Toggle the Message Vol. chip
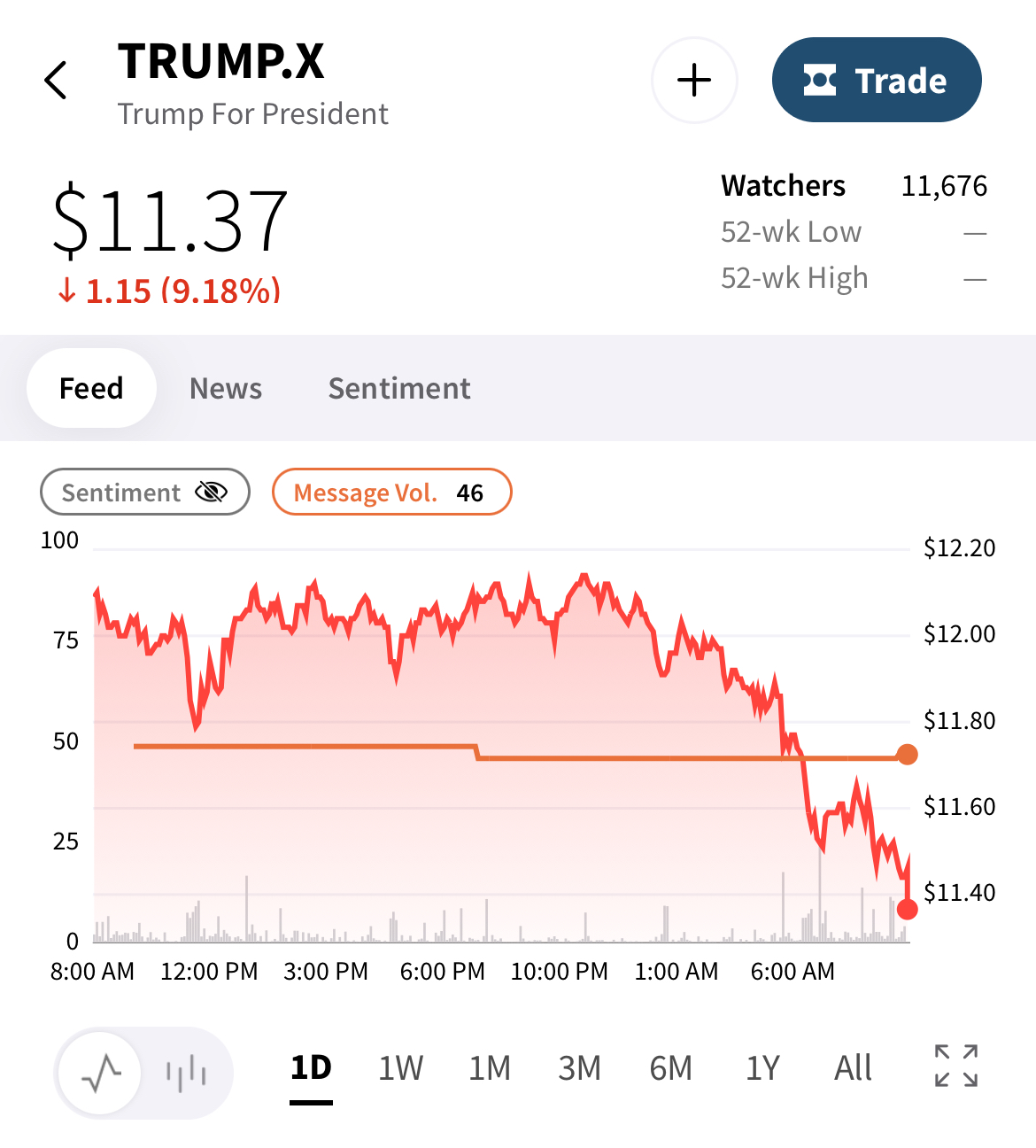The image size is (1036, 1148). coord(391,492)
